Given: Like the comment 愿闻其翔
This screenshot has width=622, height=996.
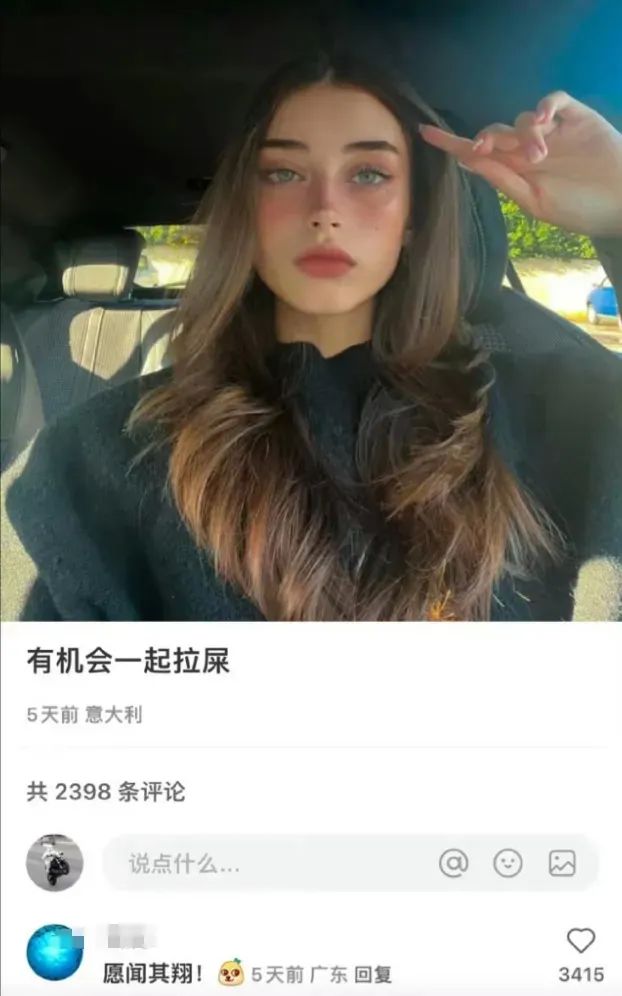Looking at the screenshot, I should (581, 941).
